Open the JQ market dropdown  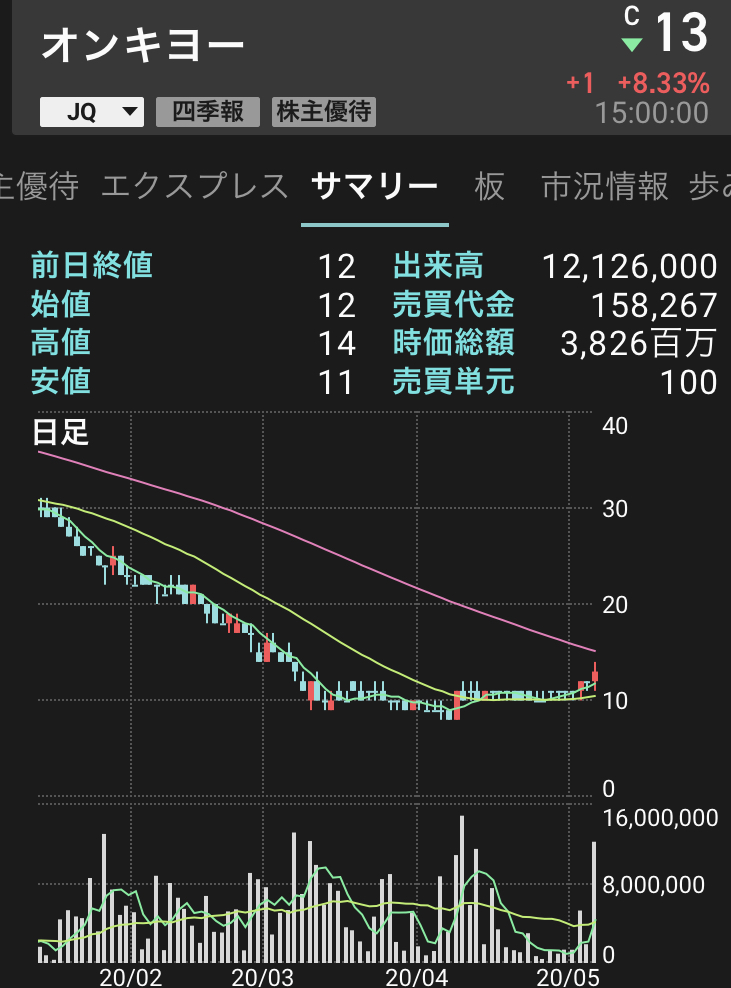coord(92,111)
